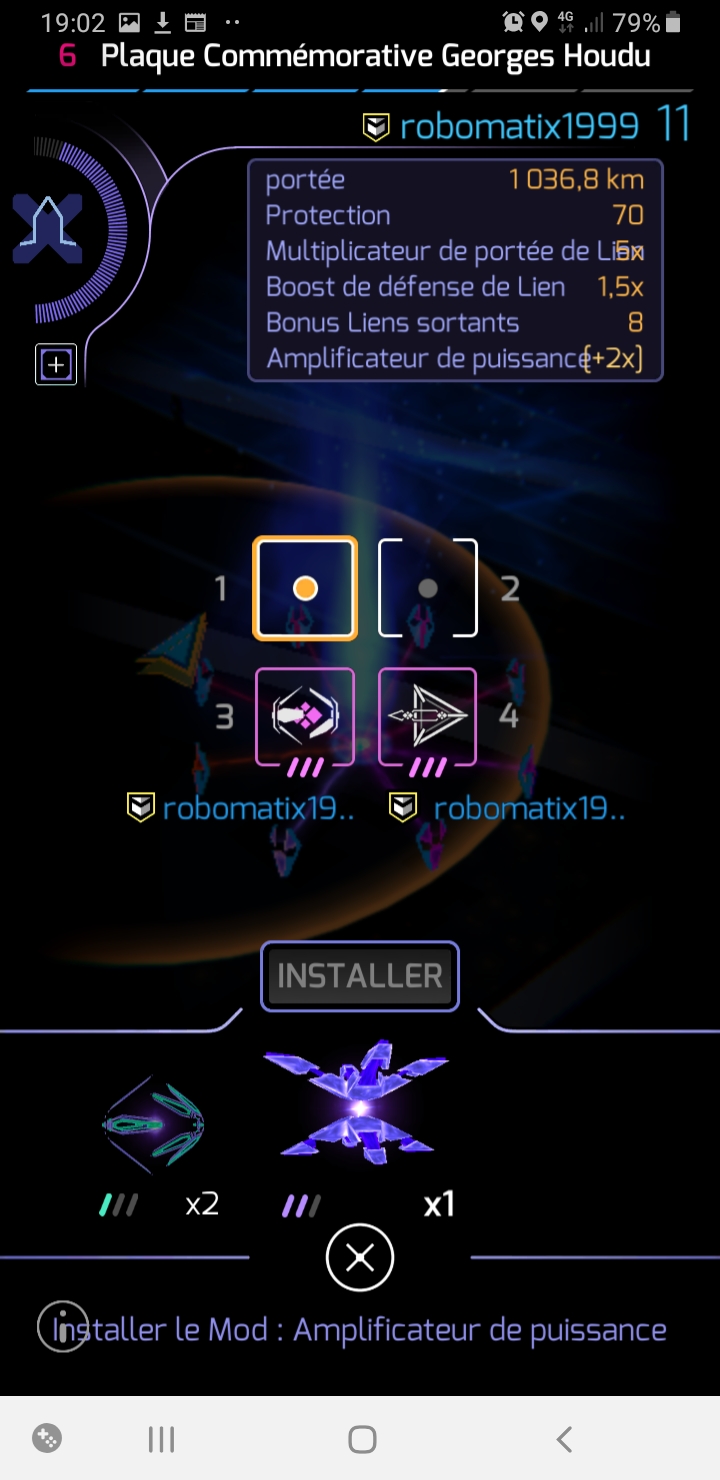
Task: Select empty mod slot 2
Action: [x=428, y=588]
